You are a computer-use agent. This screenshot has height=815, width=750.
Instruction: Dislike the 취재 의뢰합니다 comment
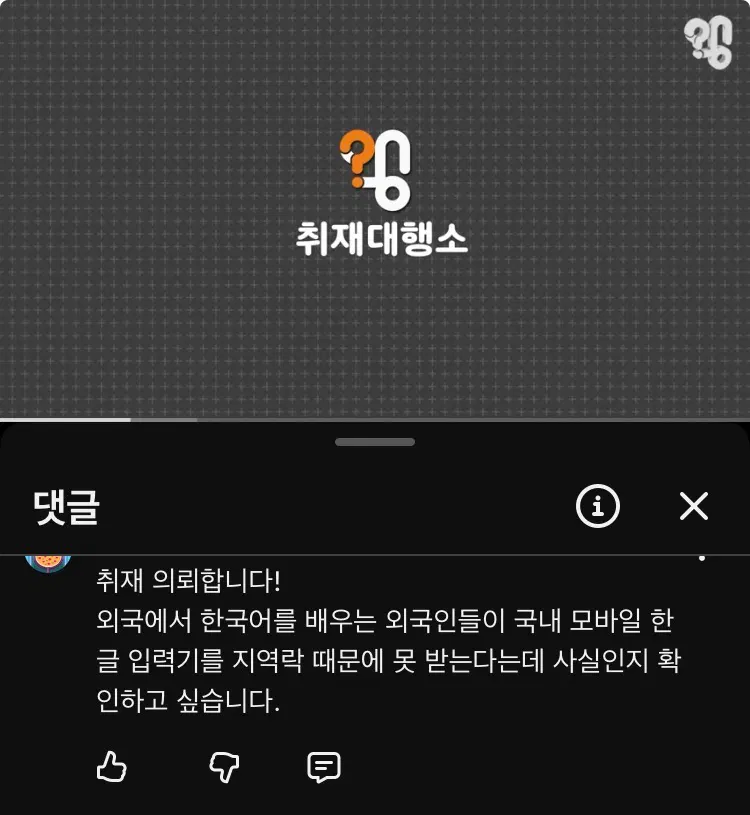(224, 767)
